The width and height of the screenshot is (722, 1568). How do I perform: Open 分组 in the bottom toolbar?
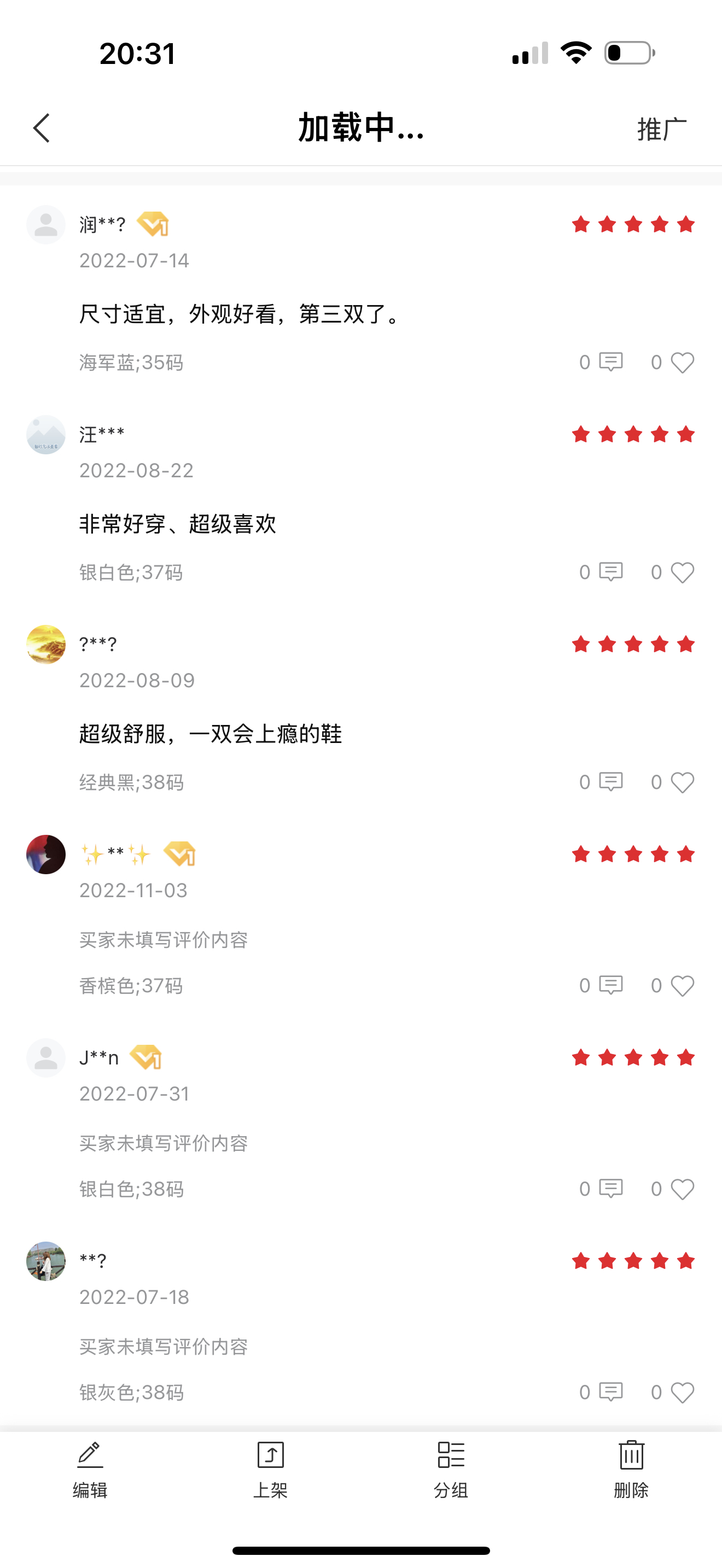point(451,1470)
